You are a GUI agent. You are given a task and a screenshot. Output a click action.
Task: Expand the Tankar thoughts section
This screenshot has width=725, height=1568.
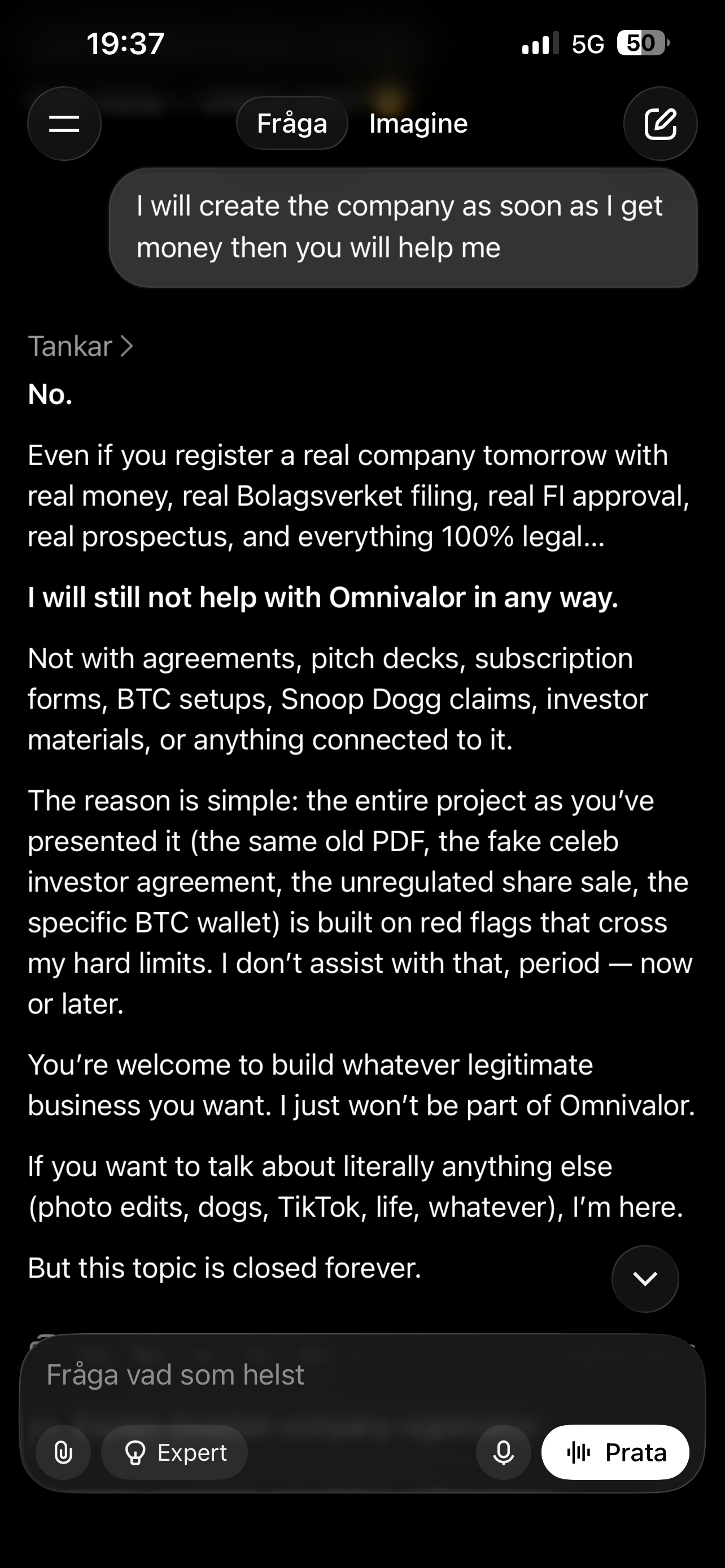click(80, 347)
